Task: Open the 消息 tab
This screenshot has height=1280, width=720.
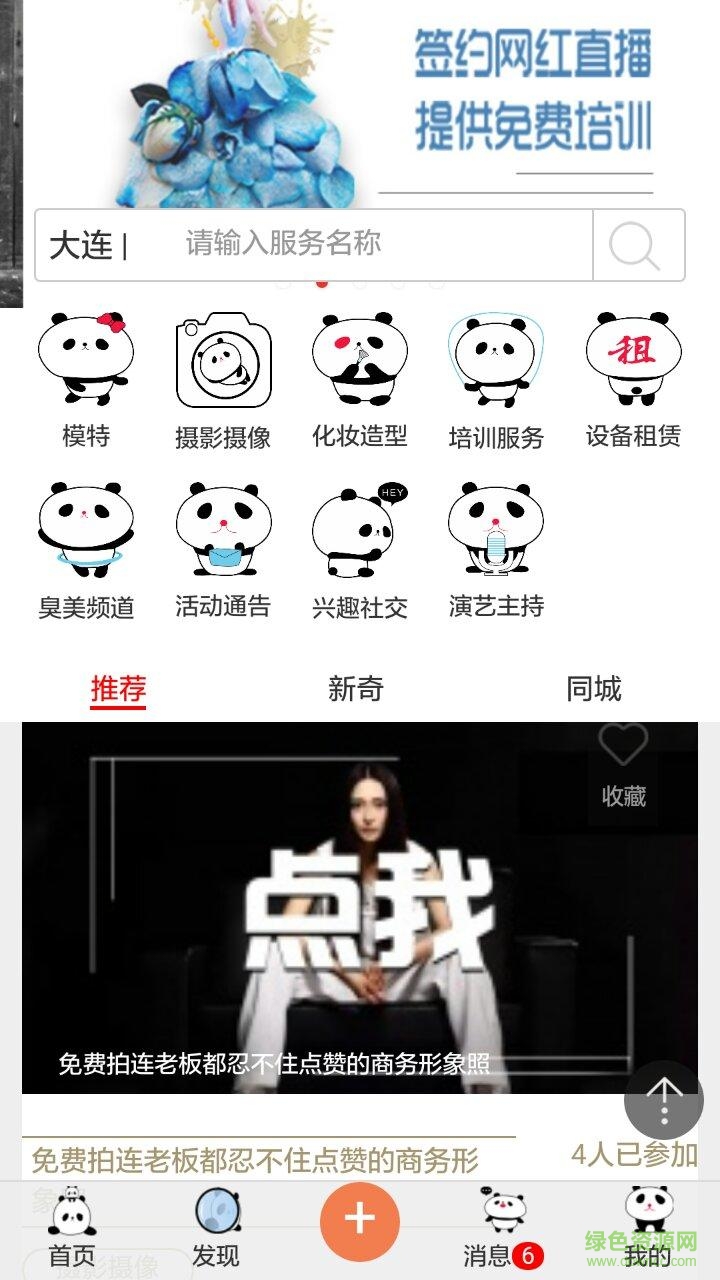Action: click(500, 1228)
